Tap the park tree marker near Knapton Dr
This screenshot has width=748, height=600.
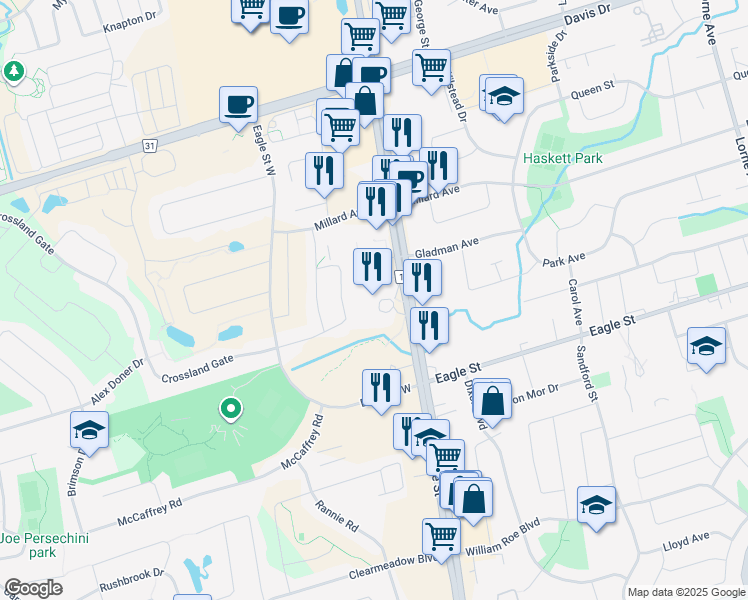(15, 72)
